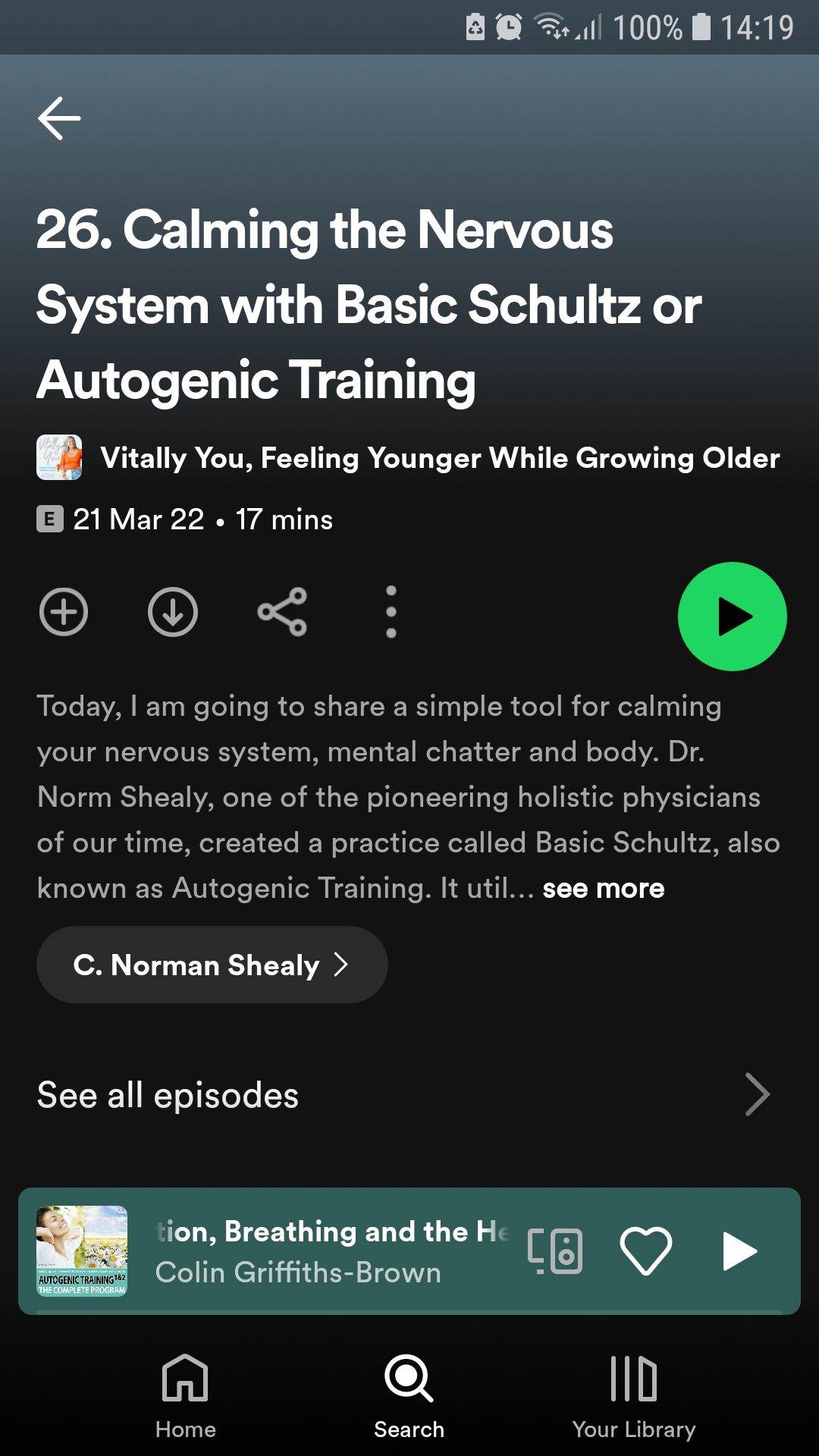Open the Share options for this episode
The image size is (819, 1456).
coord(281,611)
